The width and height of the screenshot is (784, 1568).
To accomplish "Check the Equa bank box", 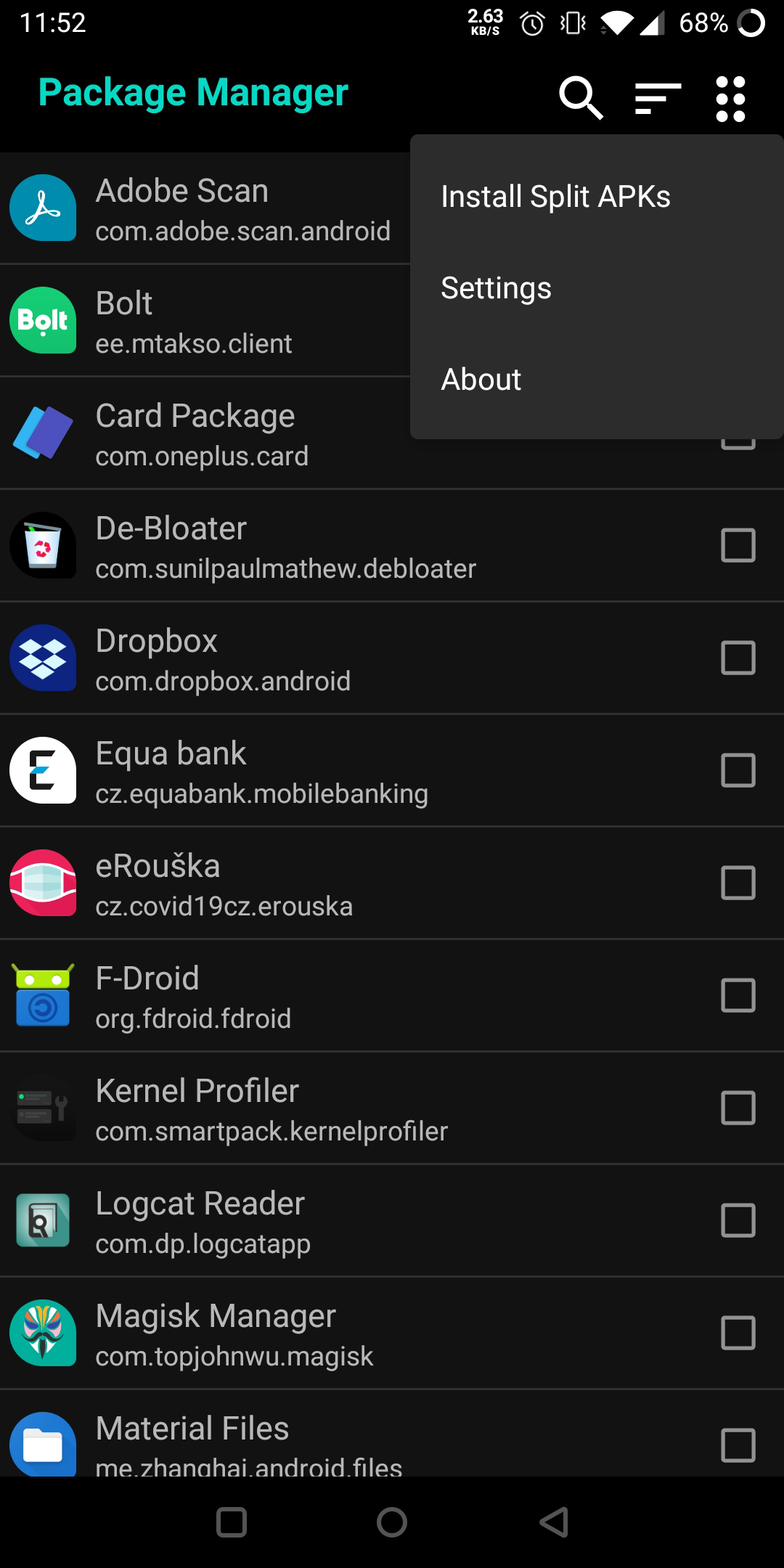I will (x=738, y=770).
